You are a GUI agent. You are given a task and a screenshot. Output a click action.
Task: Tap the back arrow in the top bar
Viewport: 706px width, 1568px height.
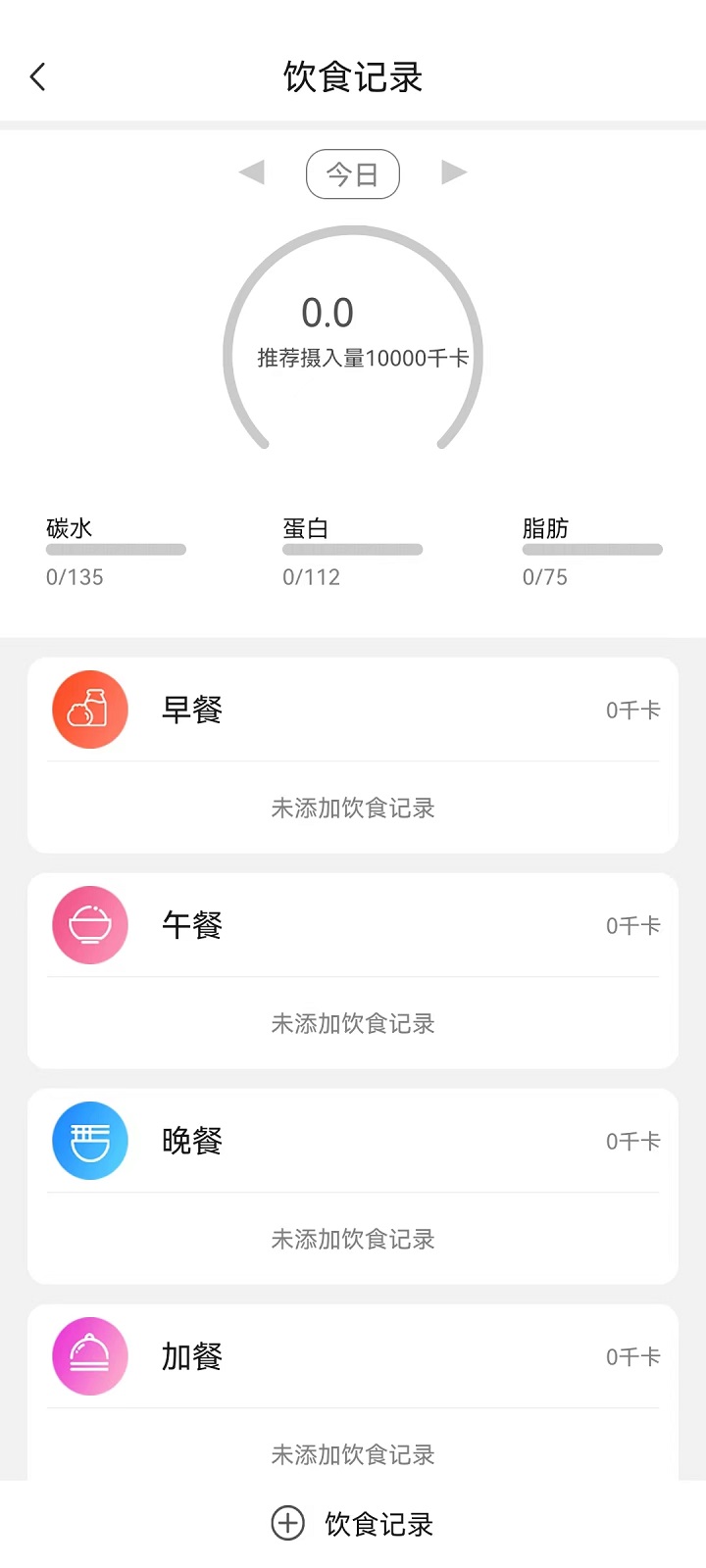tap(37, 76)
